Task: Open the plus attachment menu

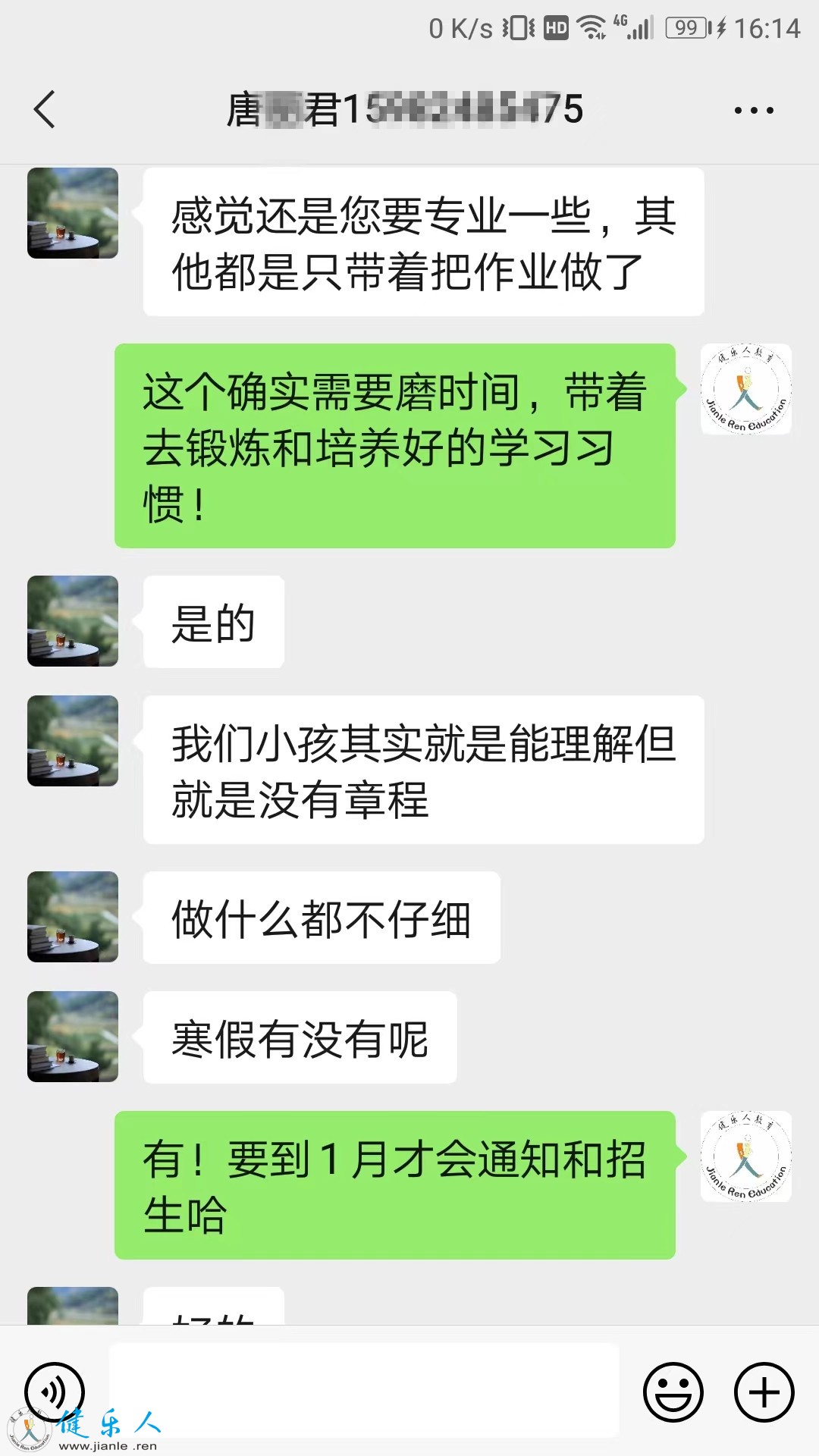Action: (764, 1392)
